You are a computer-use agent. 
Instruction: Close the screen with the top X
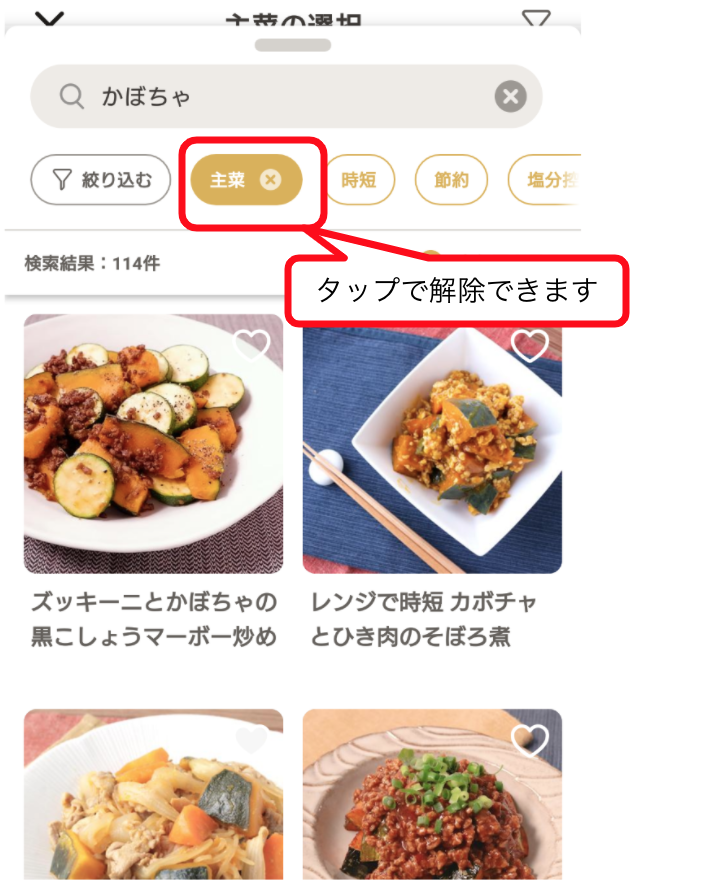48,18
